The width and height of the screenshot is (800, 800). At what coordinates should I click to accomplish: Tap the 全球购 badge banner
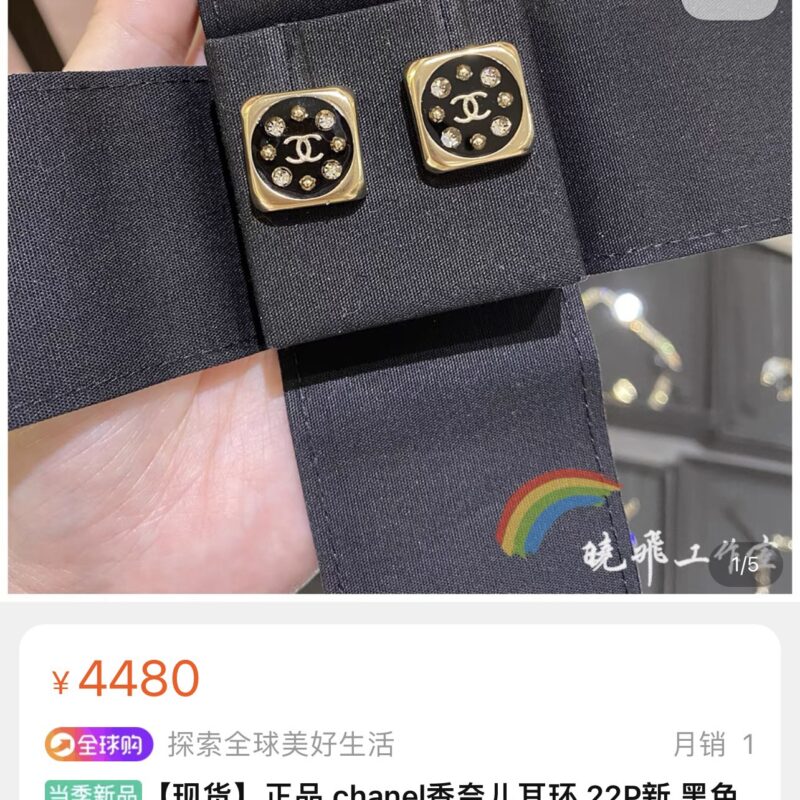coord(99,744)
